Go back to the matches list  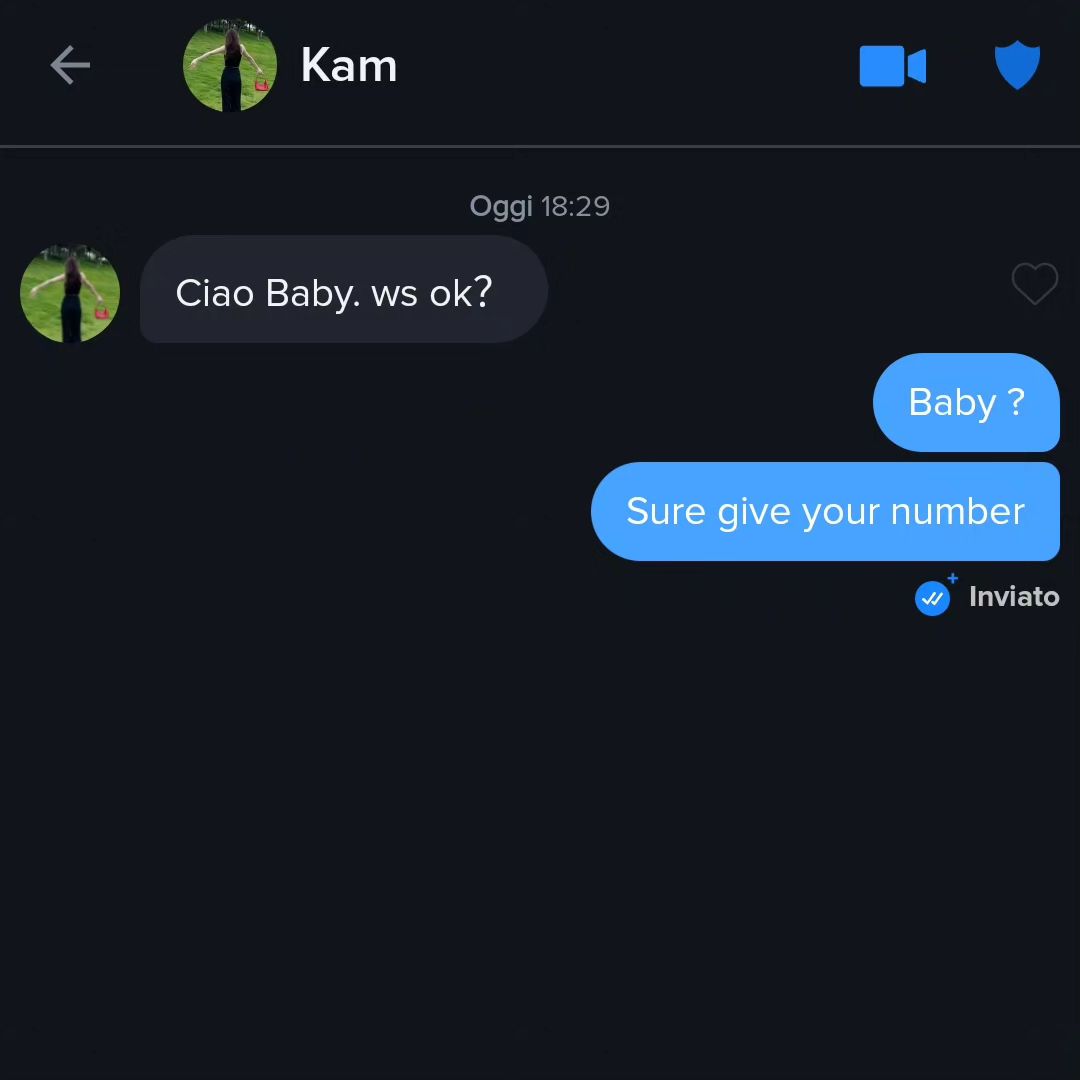coord(70,66)
